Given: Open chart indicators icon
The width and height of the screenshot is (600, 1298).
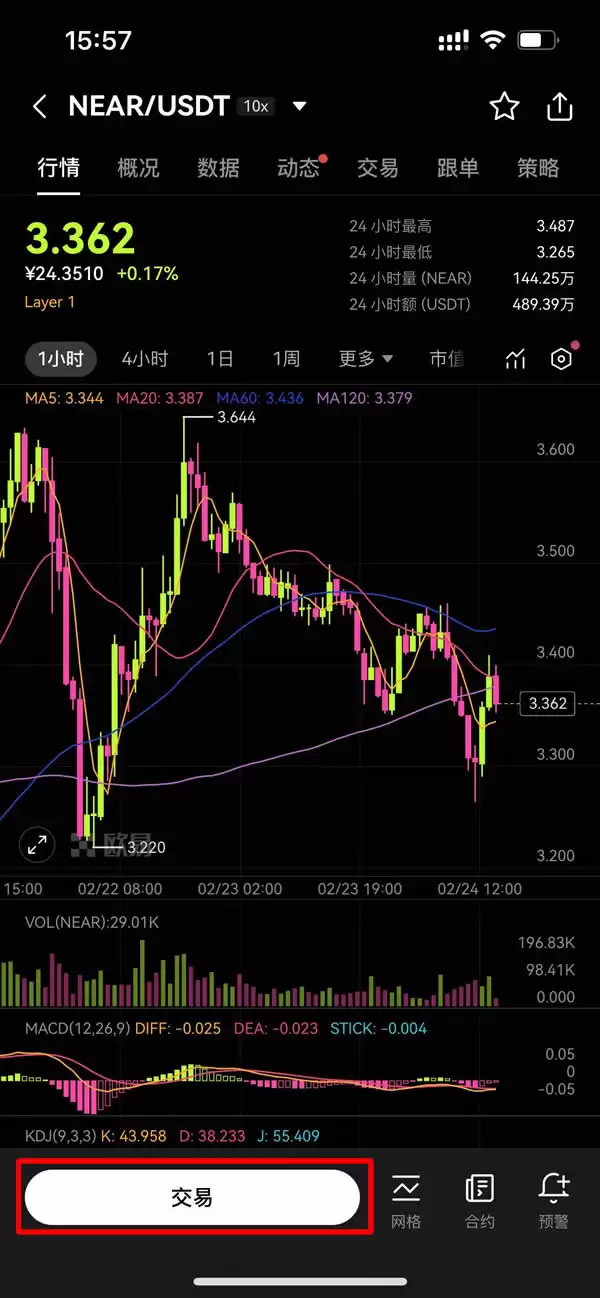Looking at the screenshot, I should (515, 360).
